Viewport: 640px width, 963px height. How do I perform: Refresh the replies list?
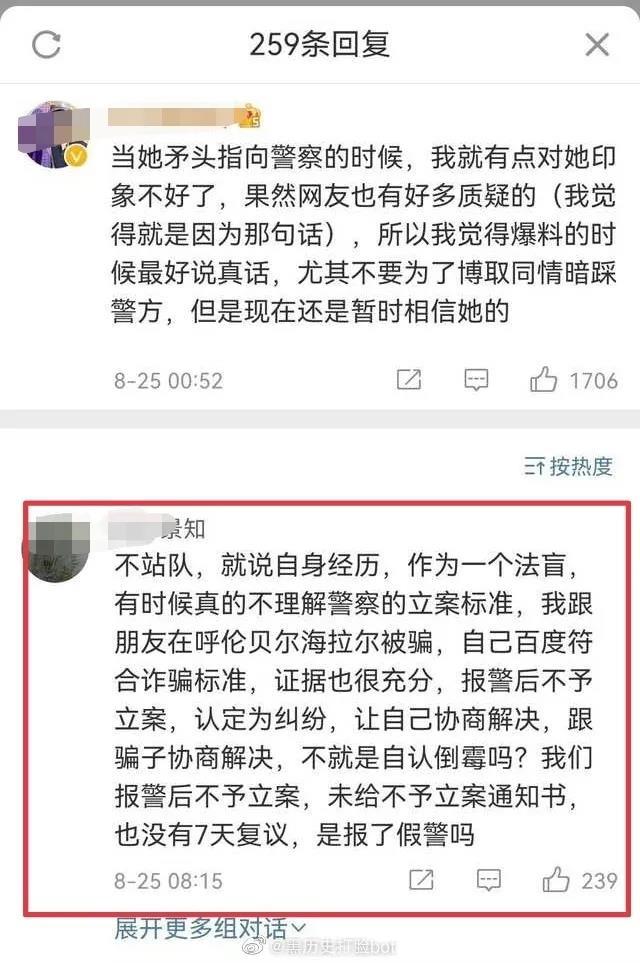point(46,44)
